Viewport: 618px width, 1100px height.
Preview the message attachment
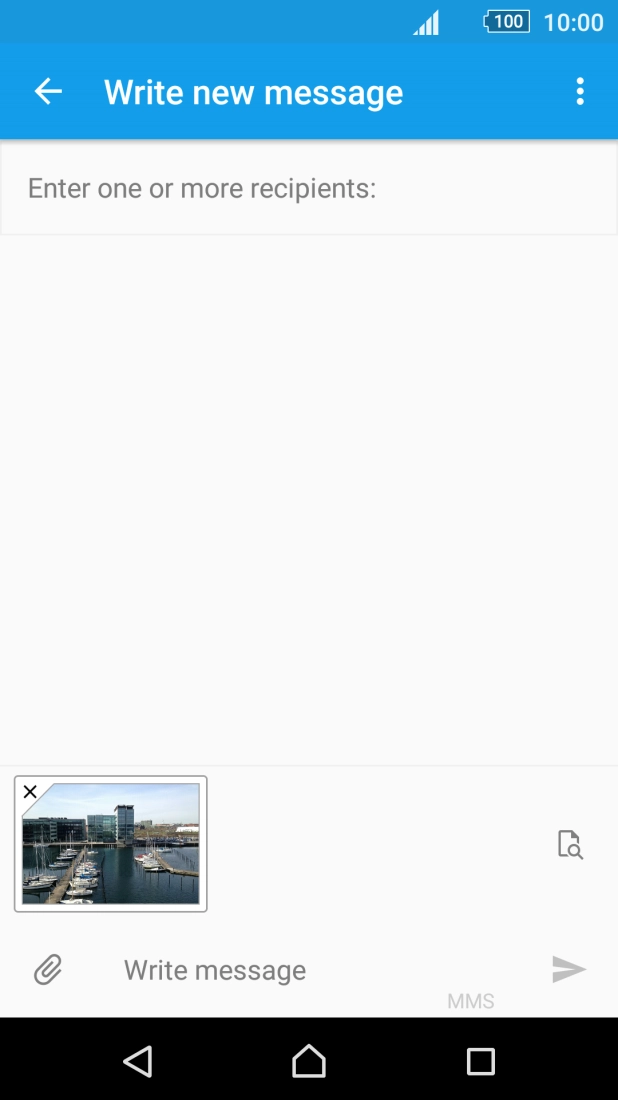[569, 844]
